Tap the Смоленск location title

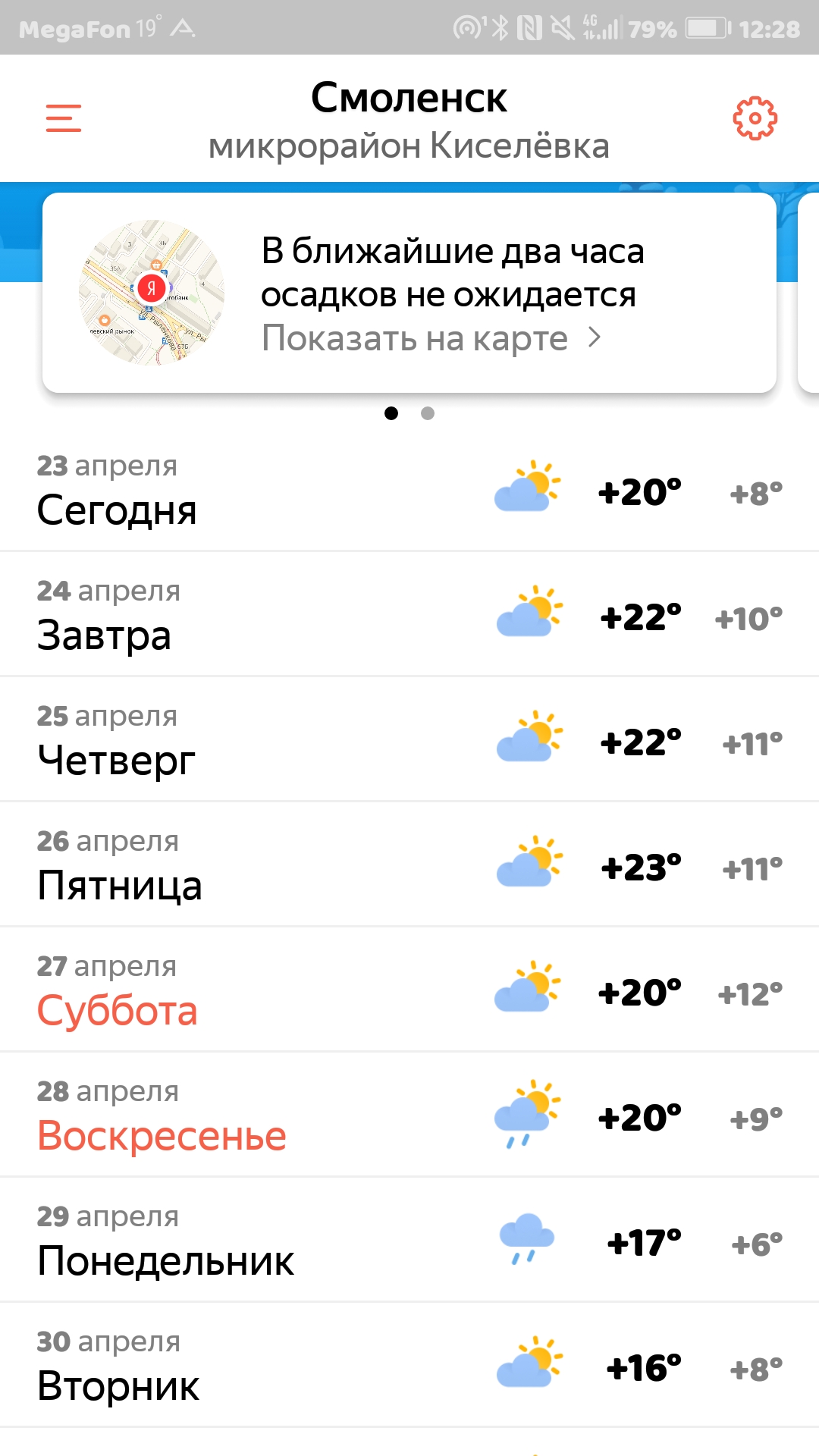tap(409, 99)
